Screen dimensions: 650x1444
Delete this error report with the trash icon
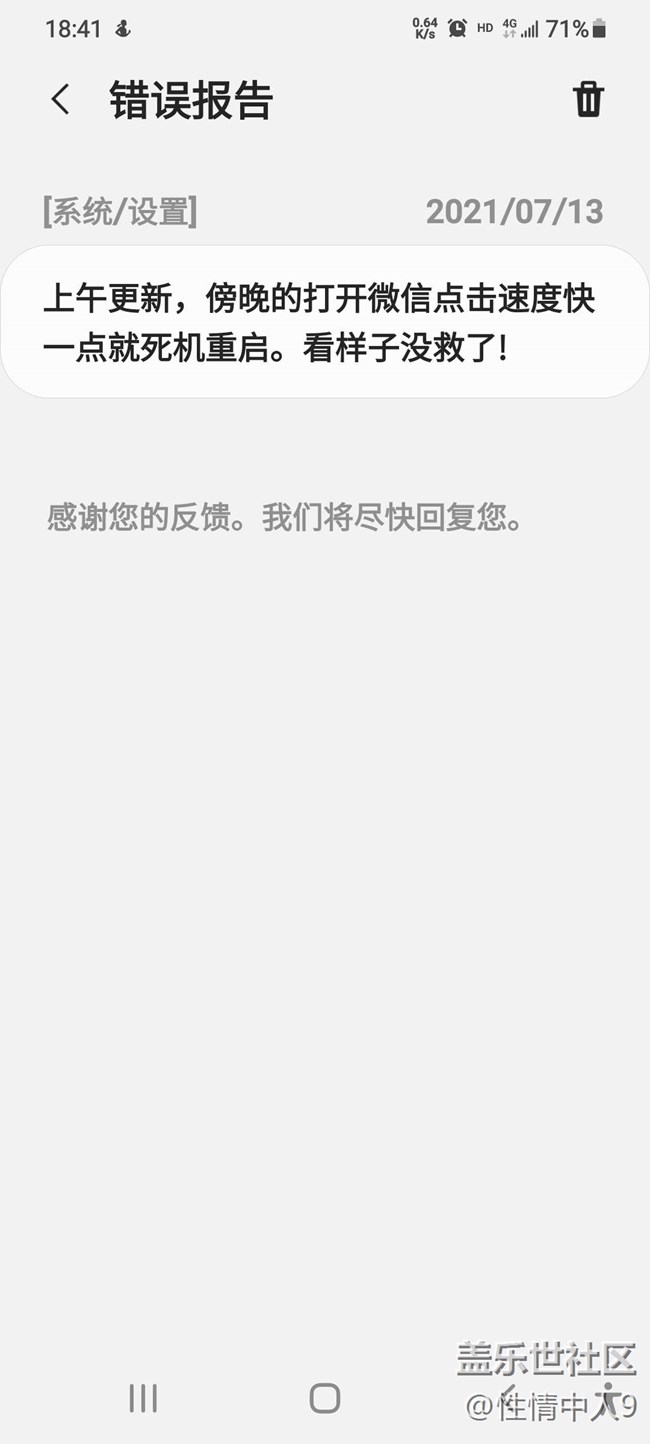coord(588,100)
